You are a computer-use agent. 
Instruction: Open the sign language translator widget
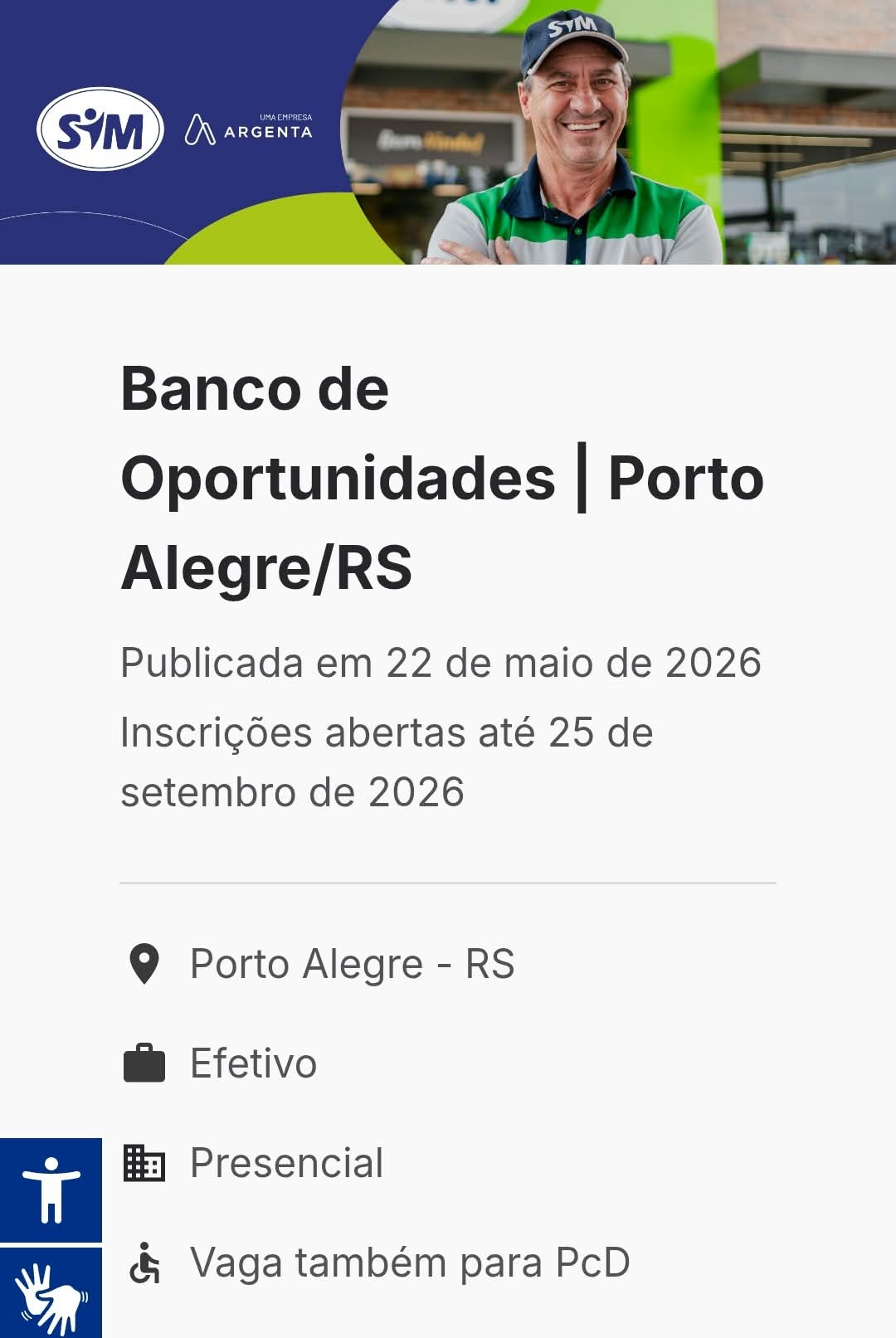point(51,1292)
